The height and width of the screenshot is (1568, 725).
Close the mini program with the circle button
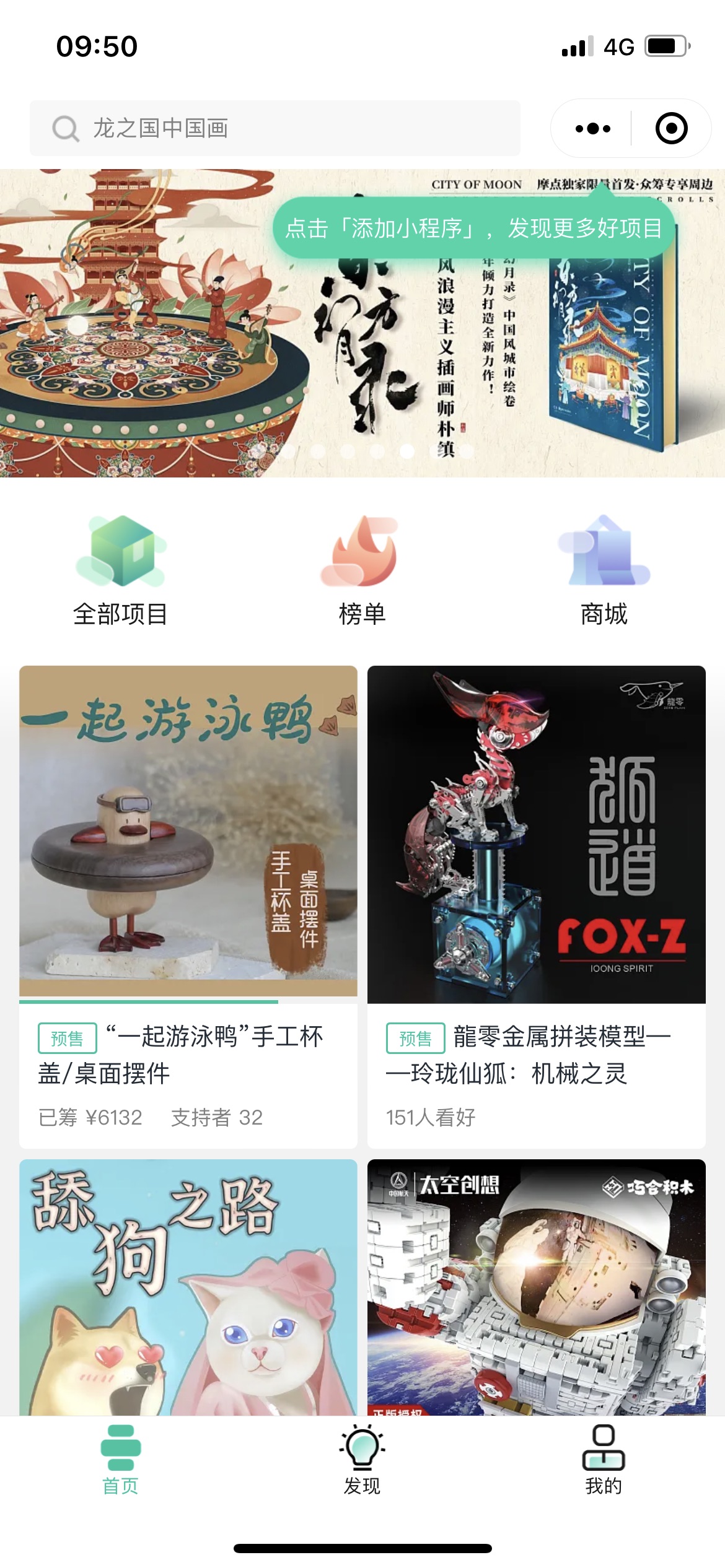671,129
